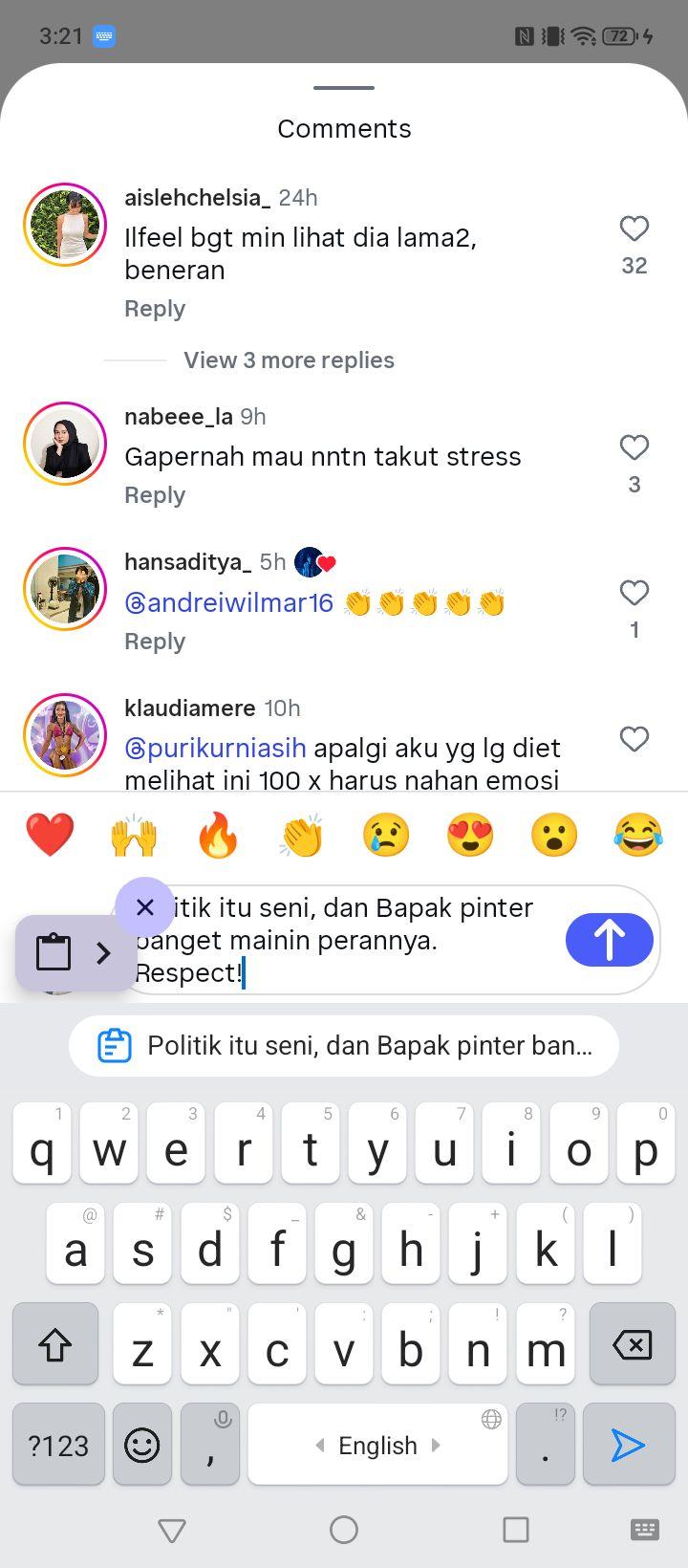Image resolution: width=688 pixels, height=1568 pixels.
Task: Reply to nabeee_la's comment
Action: coord(155,495)
